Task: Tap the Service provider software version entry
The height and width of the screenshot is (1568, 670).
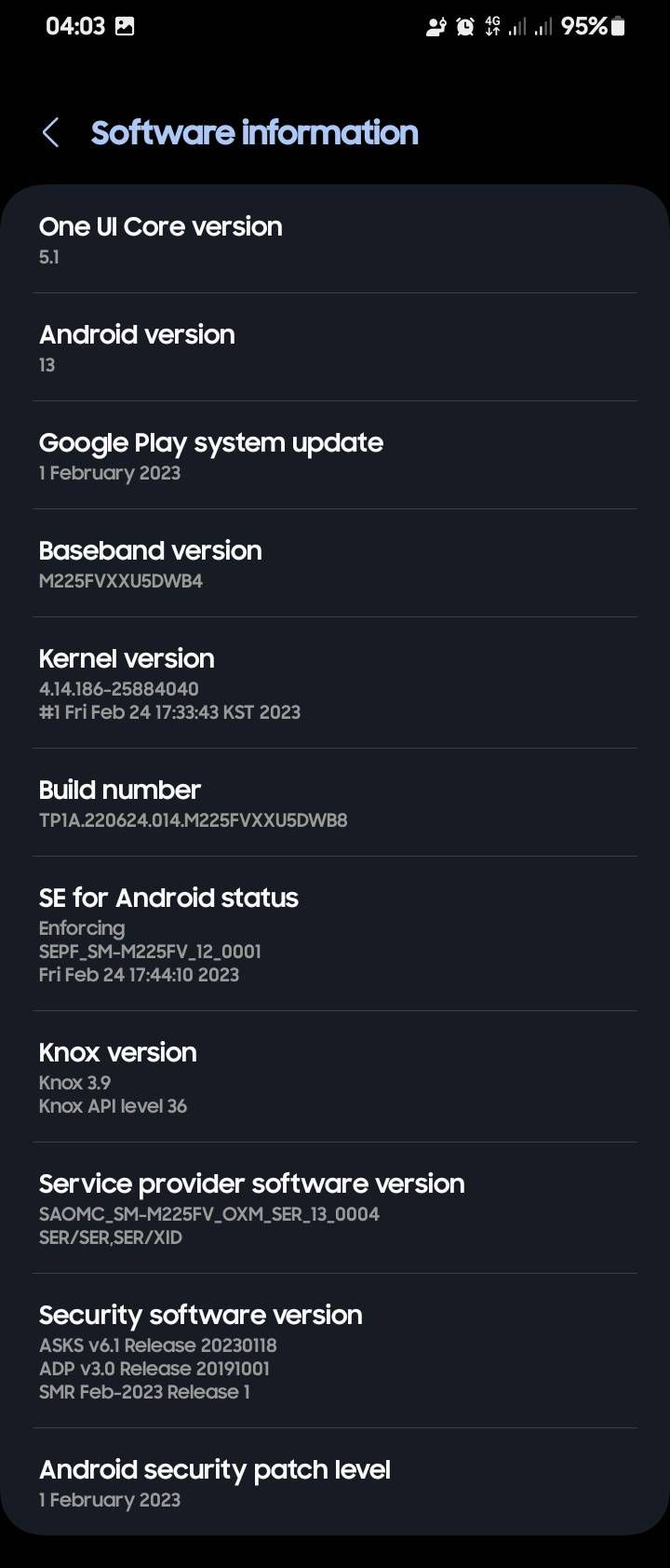Action: point(335,1208)
